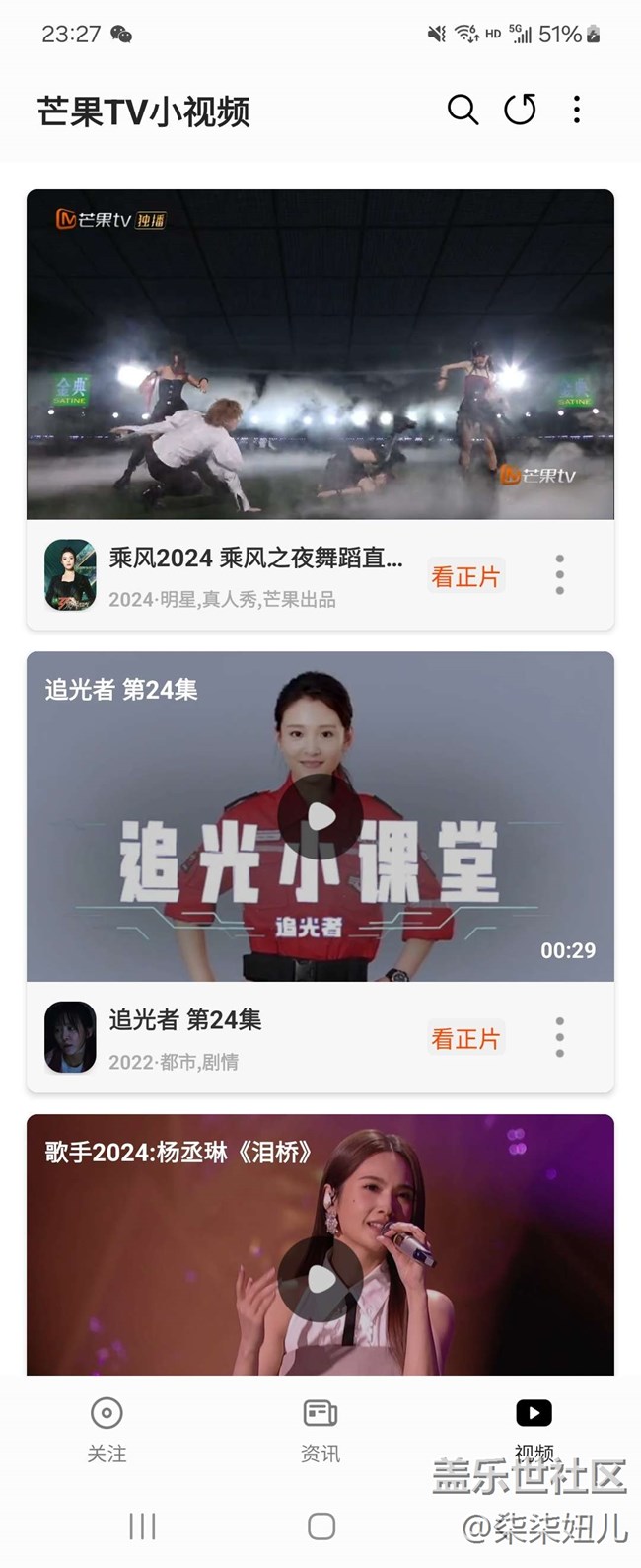The height and width of the screenshot is (1568, 641).
Task: Play the 追光者 第24集 video
Action: (320, 816)
